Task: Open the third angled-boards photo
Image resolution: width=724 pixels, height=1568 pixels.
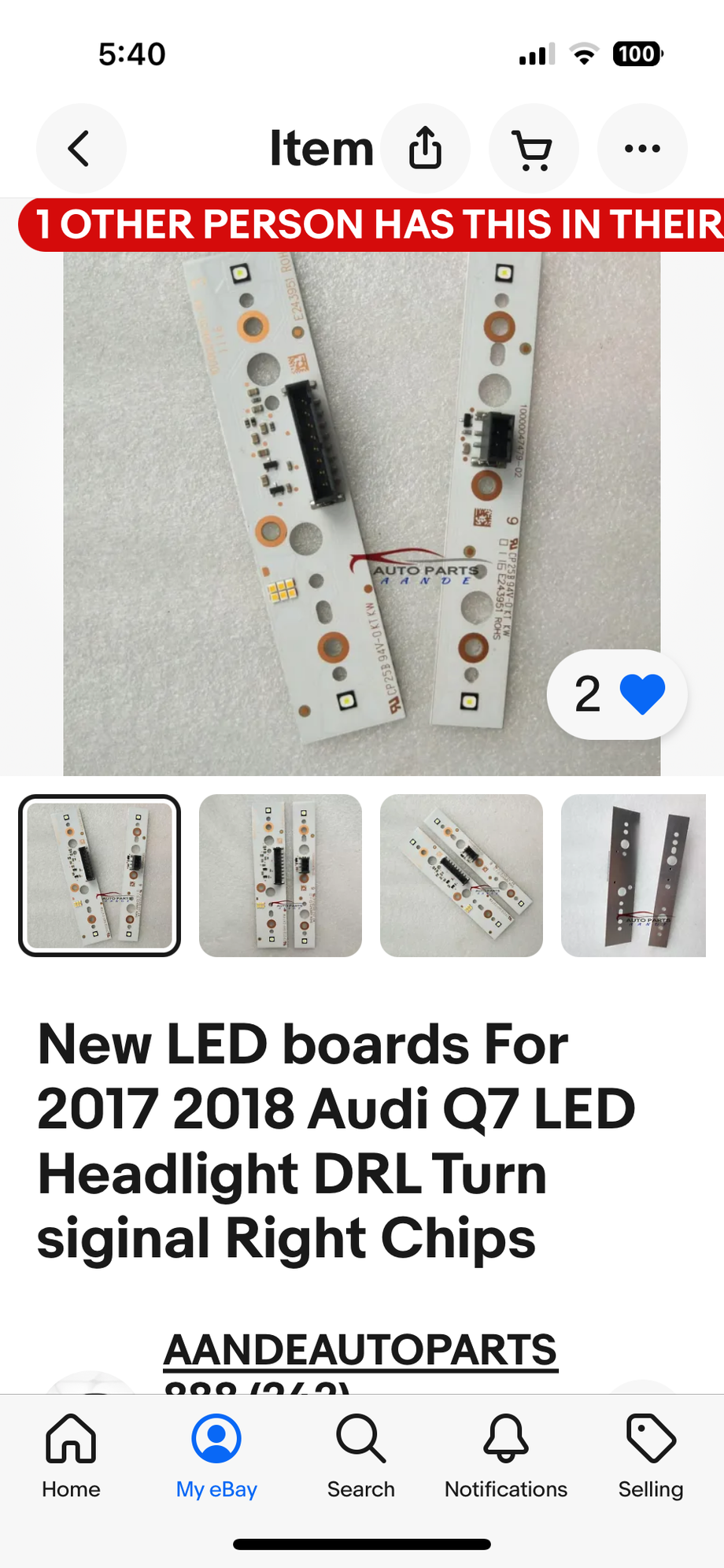Action: pyautogui.click(x=460, y=875)
